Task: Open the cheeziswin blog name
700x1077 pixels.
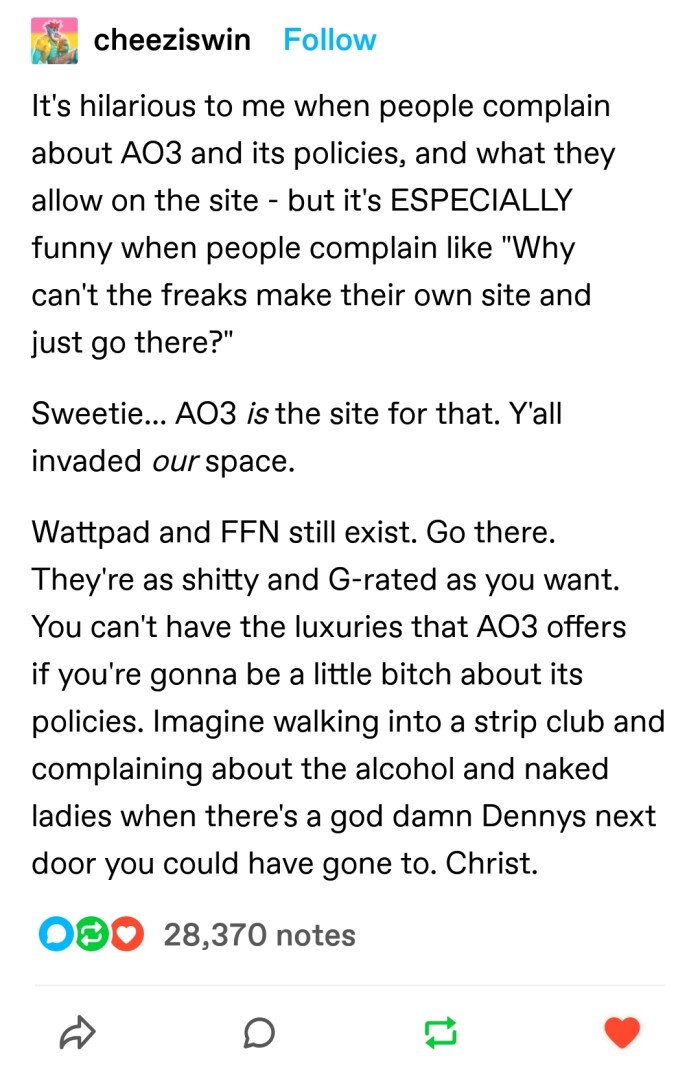Action: click(171, 40)
